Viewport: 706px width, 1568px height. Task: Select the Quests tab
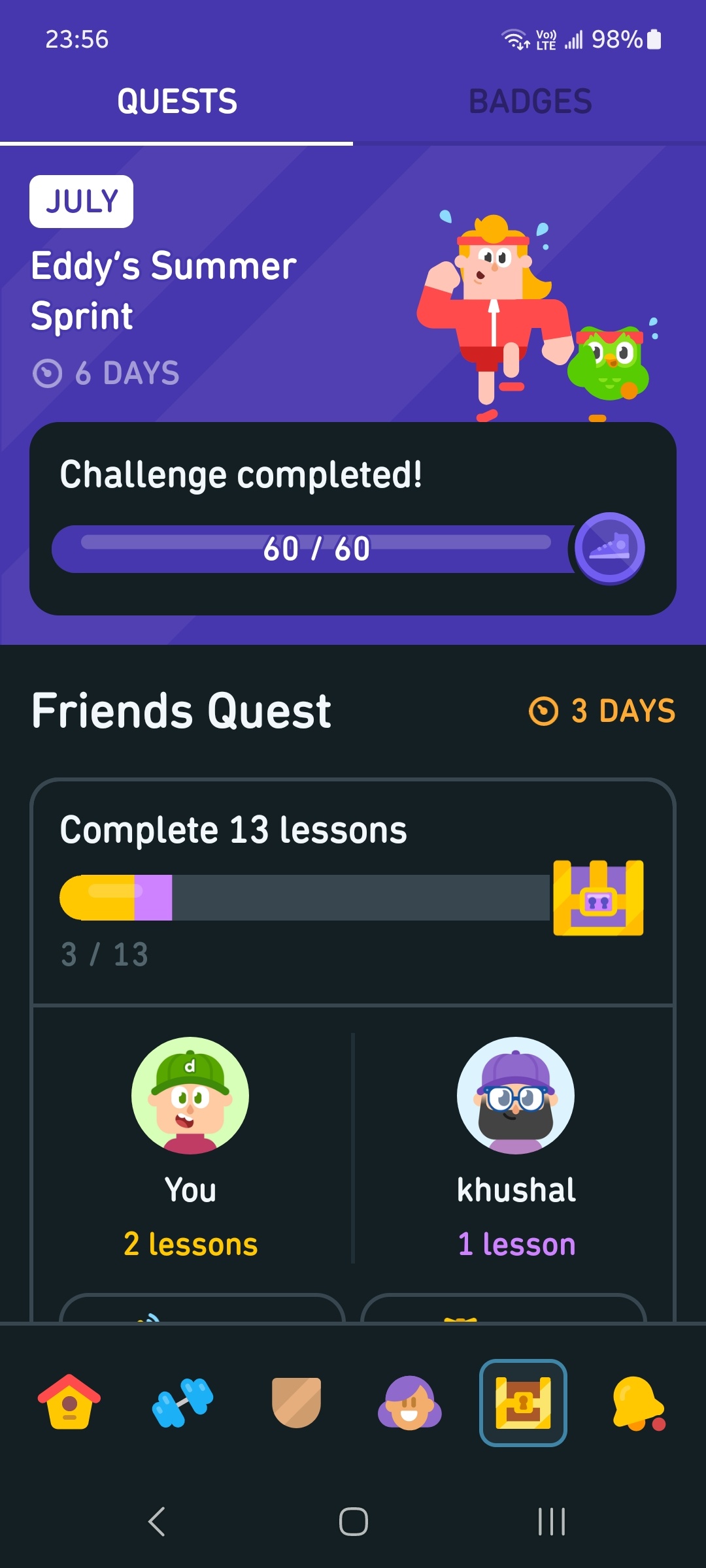[x=176, y=102]
